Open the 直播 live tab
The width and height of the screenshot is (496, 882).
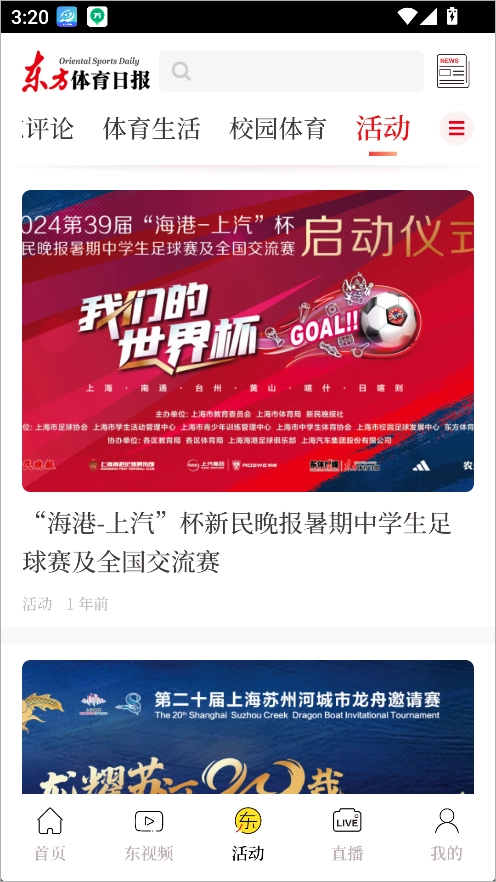click(347, 835)
